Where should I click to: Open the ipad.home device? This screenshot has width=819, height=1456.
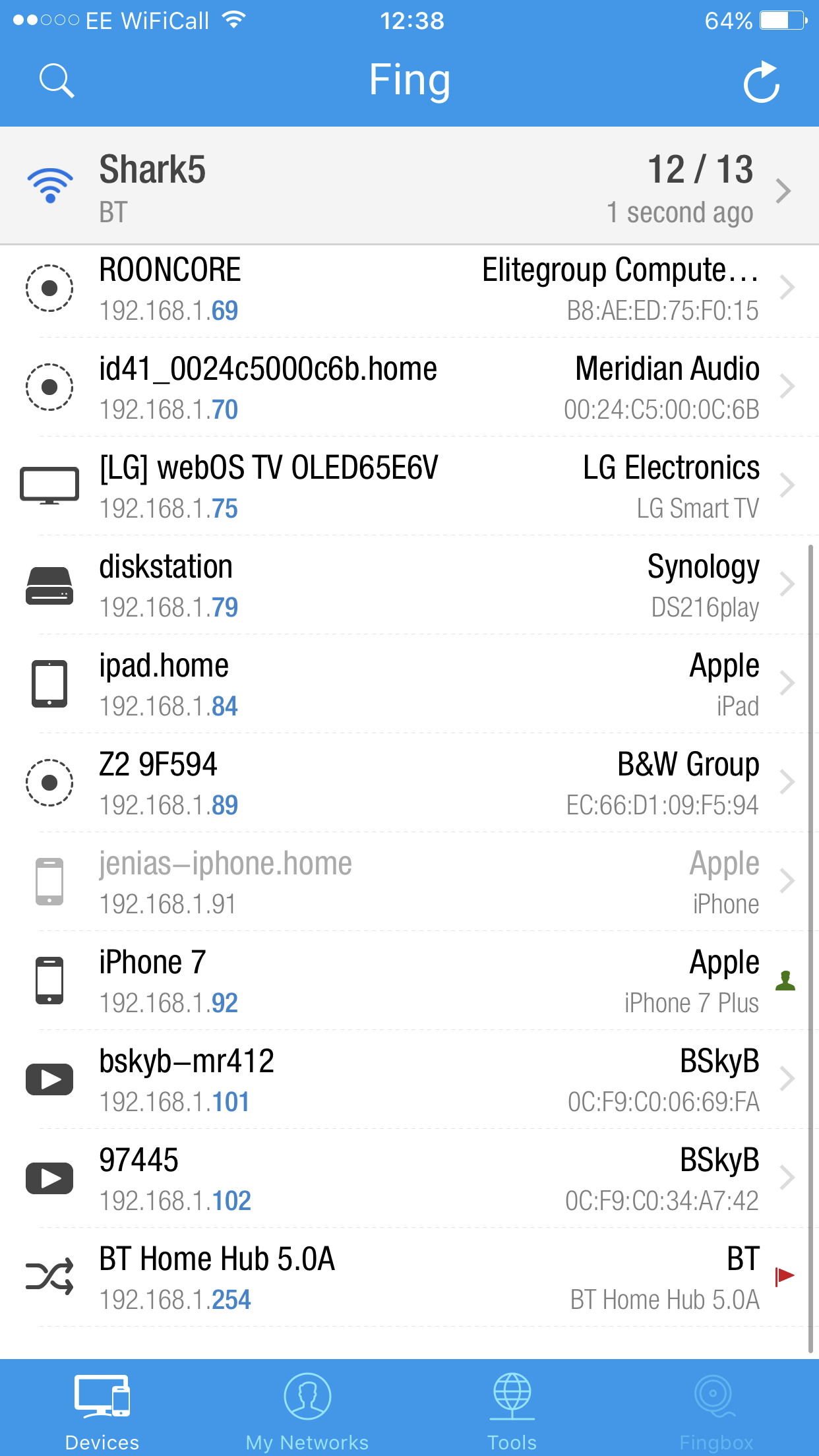(x=409, y=684)
